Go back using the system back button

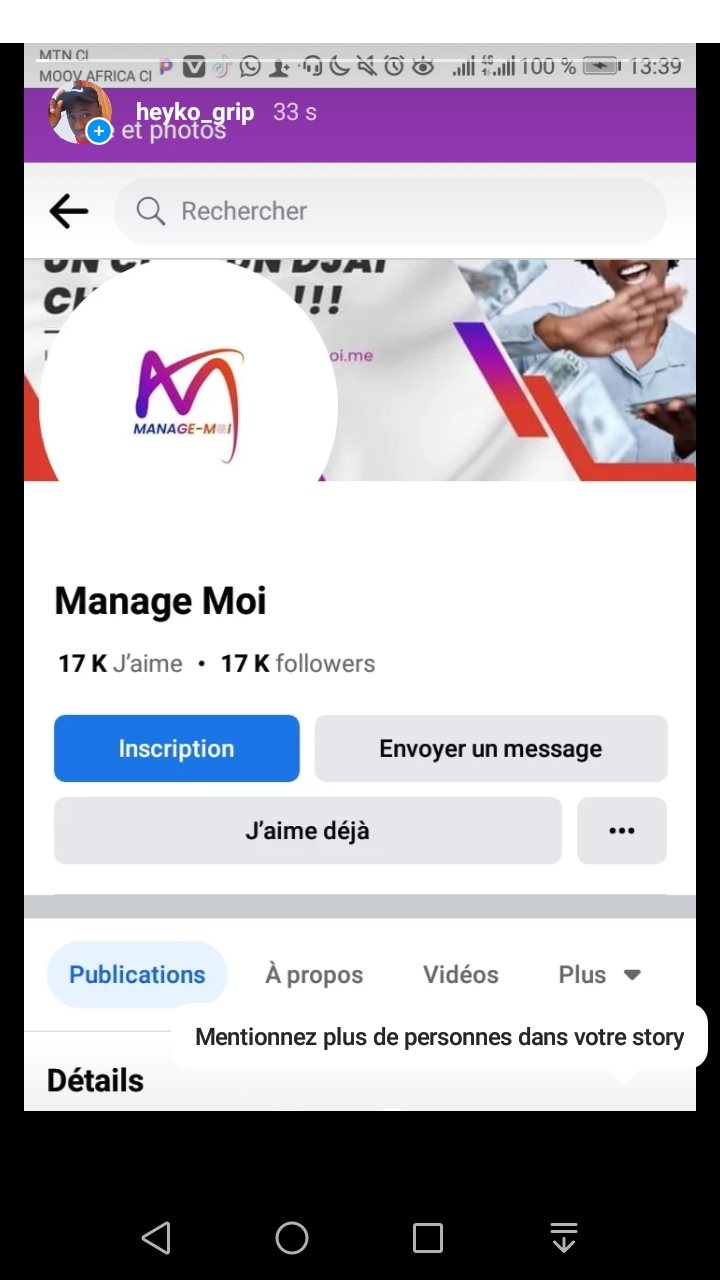156,1238
